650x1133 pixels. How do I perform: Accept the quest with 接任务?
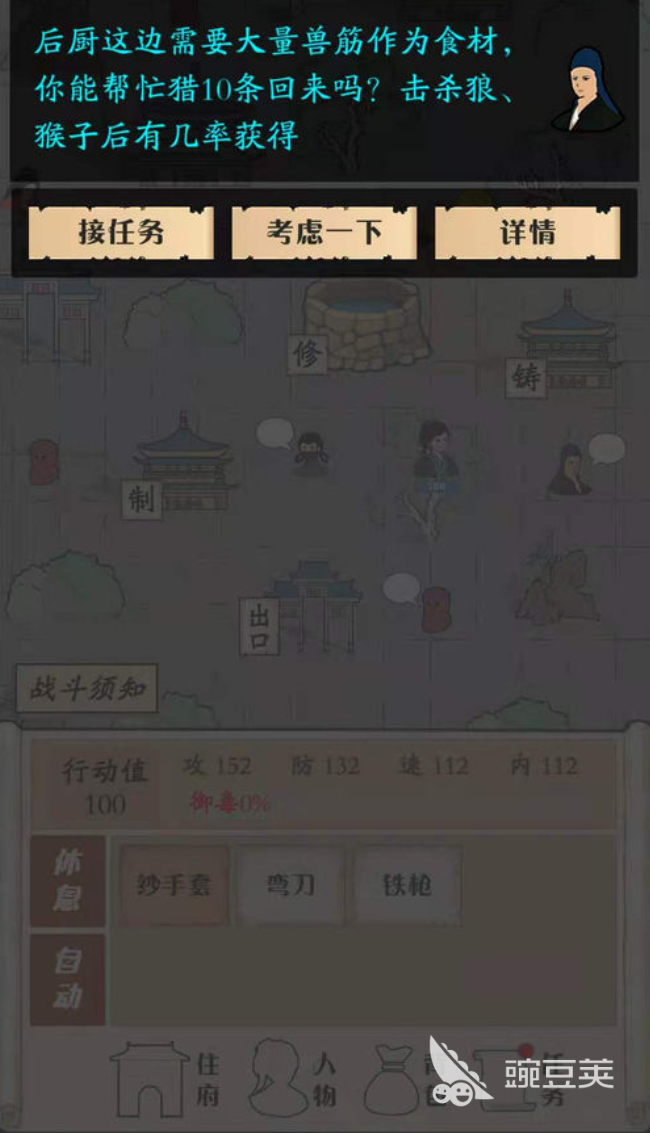(x=121, y=233)
